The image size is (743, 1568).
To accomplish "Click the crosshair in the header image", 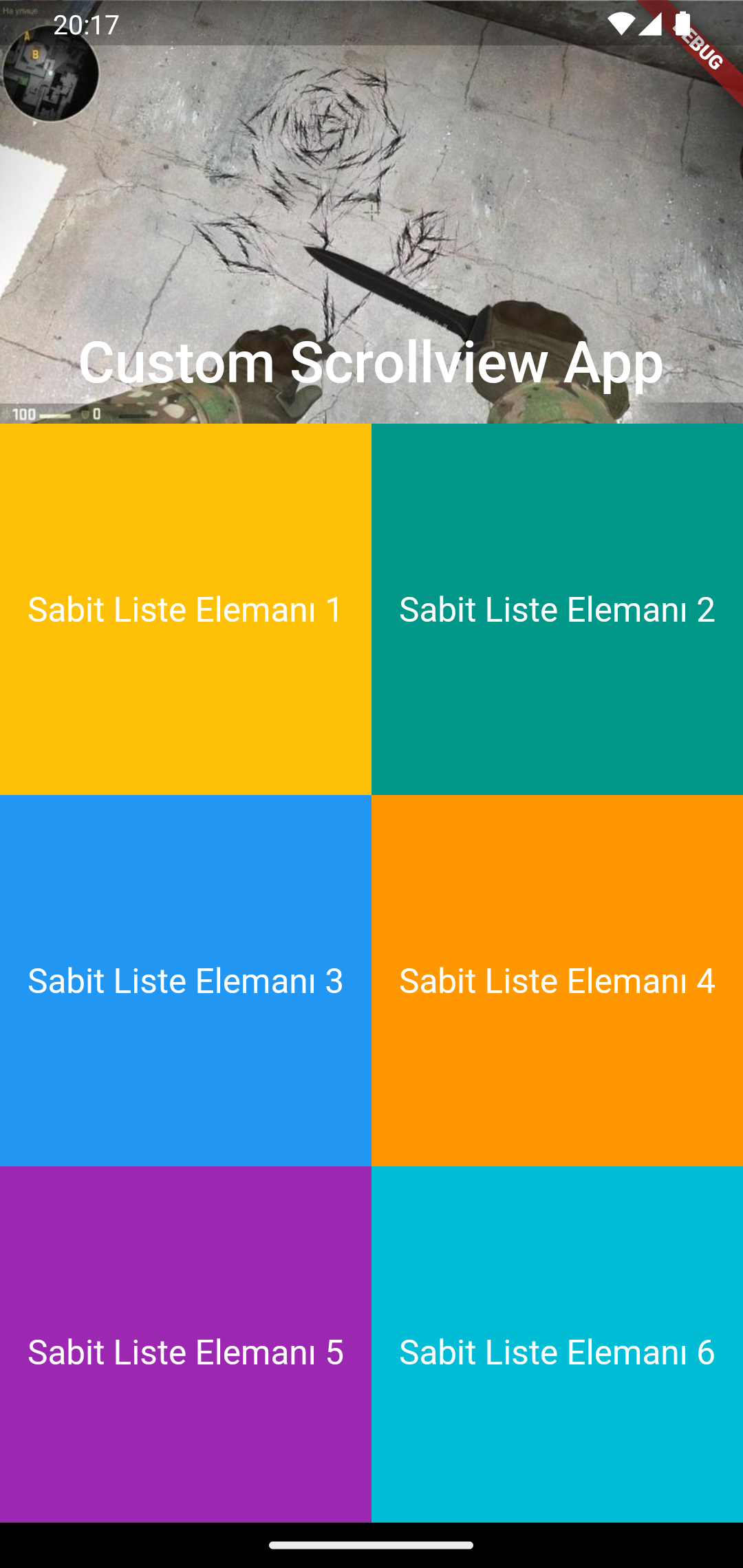I will coord(371,213).
